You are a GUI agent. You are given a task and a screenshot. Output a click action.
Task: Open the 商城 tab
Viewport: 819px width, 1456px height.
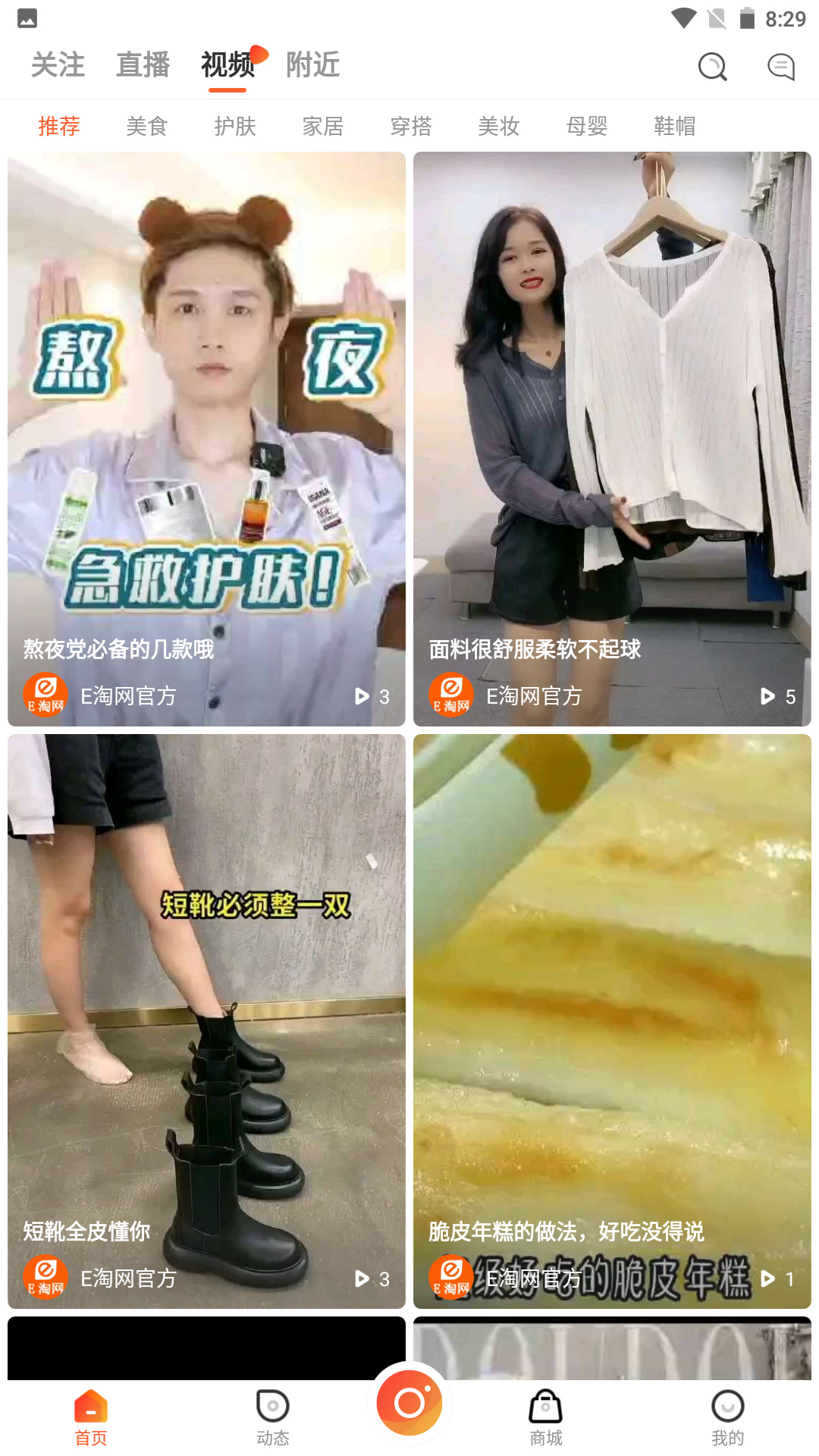(x=546, y=1417)
